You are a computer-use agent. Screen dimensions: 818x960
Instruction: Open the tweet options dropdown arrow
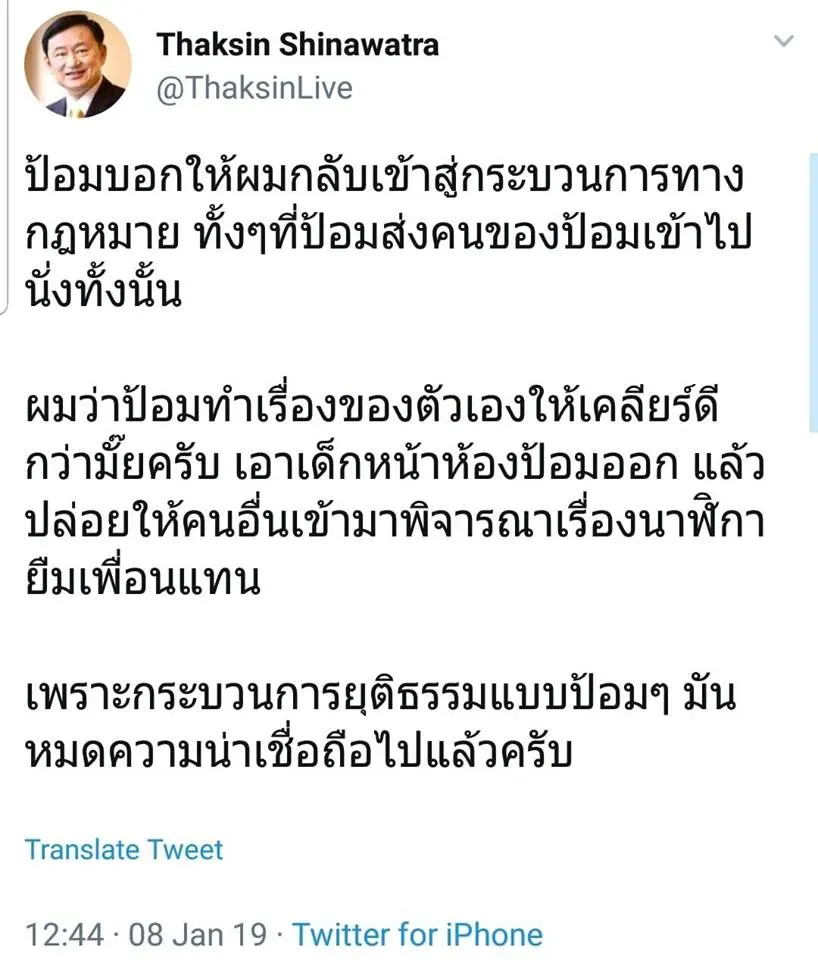tap(785, 42)
